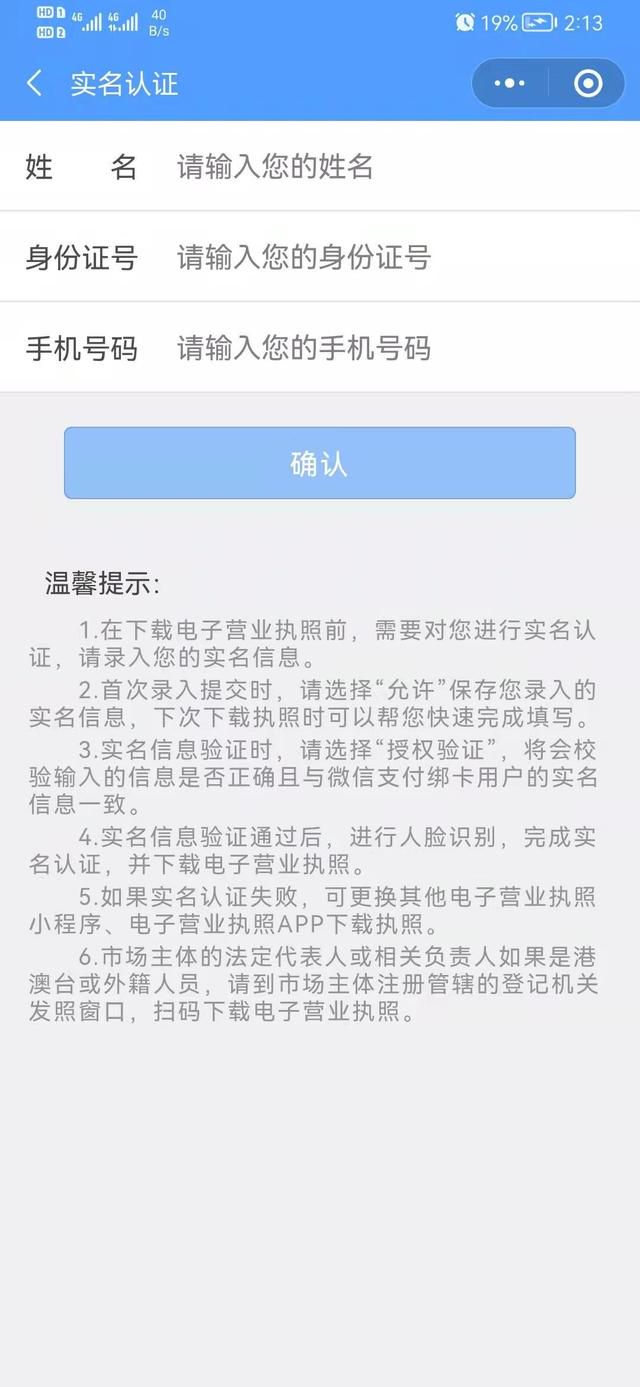Close the mini program with circle icon
This screenshot has height=1387, width=640.
[x=588, y=83]
